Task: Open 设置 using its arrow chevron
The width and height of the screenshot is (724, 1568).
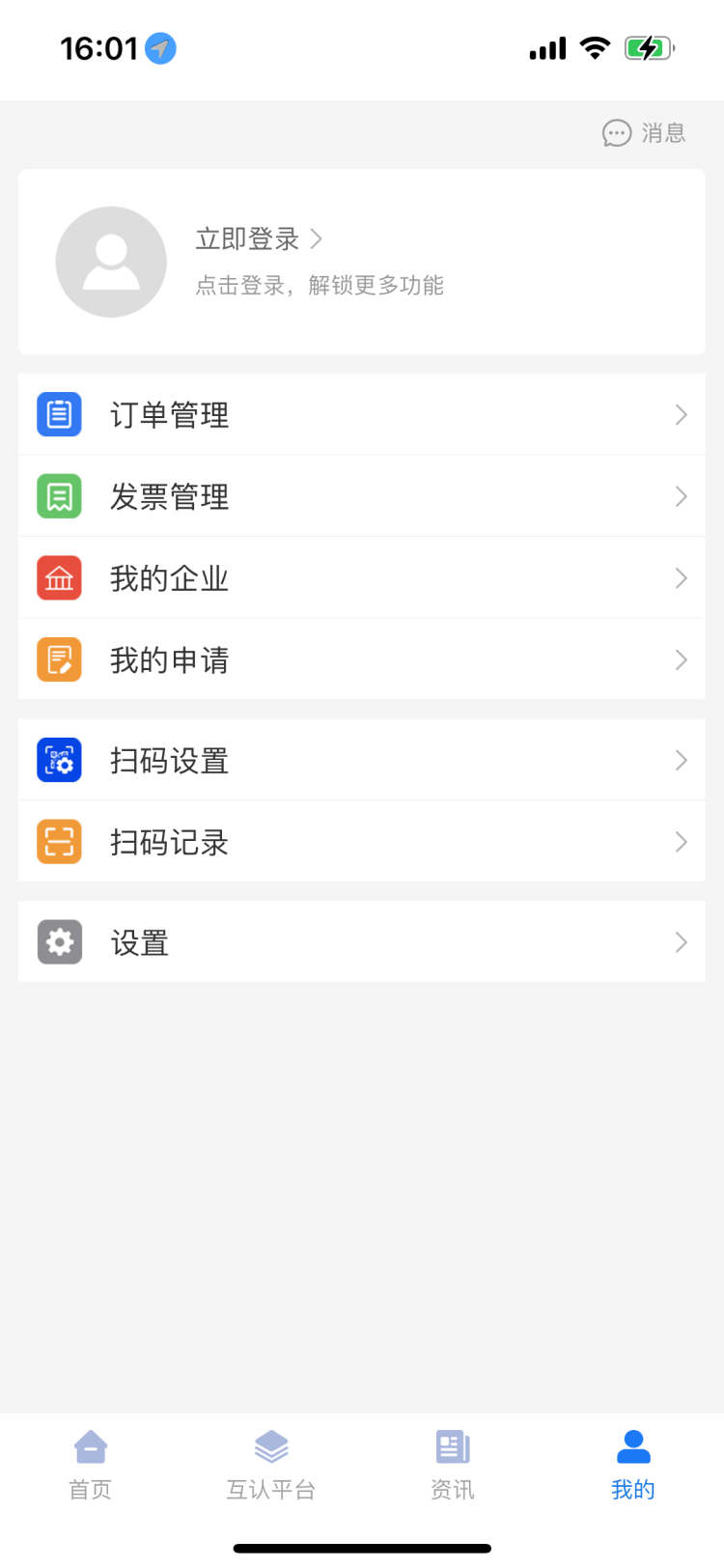Action: pyautogui.click(x=682, y=941)
